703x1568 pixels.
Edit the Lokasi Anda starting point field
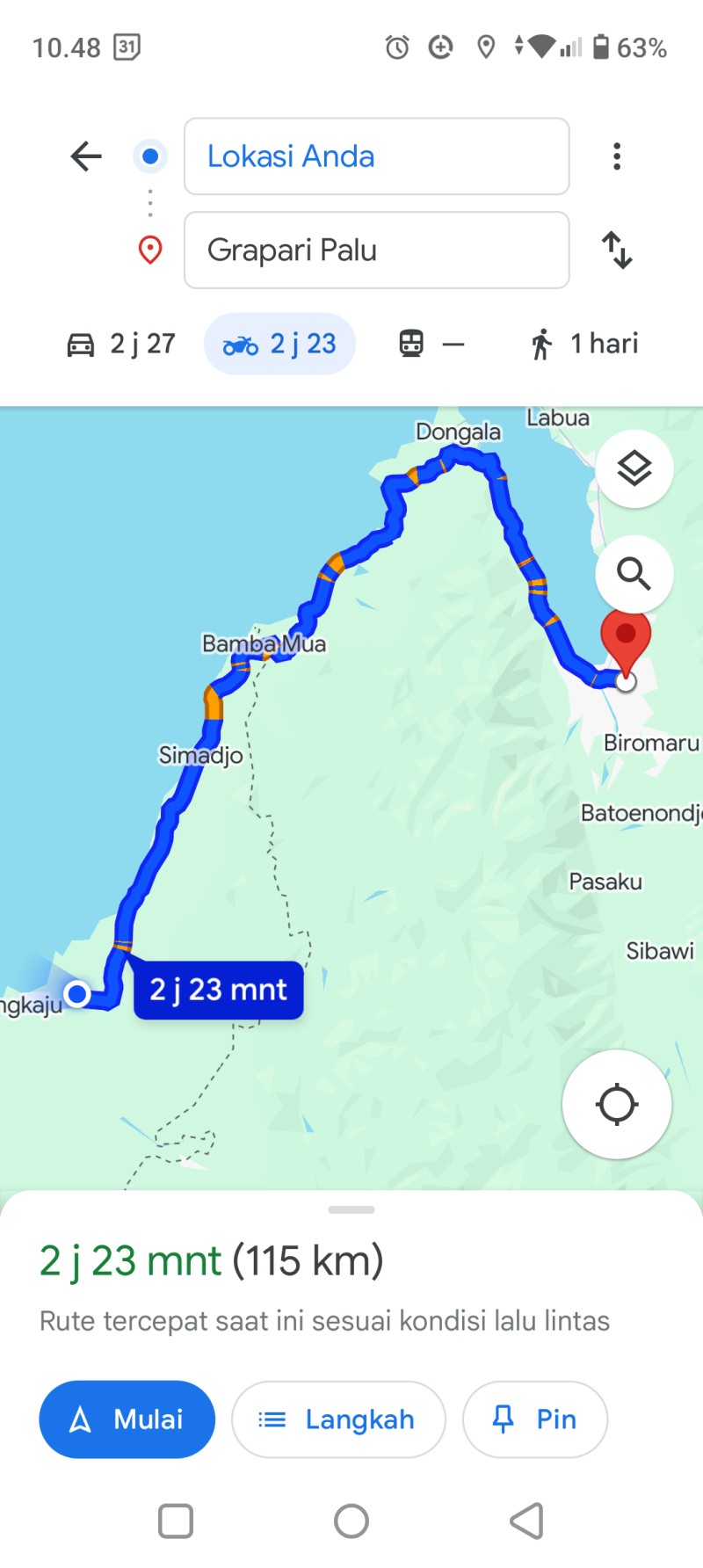click(376, 156)
